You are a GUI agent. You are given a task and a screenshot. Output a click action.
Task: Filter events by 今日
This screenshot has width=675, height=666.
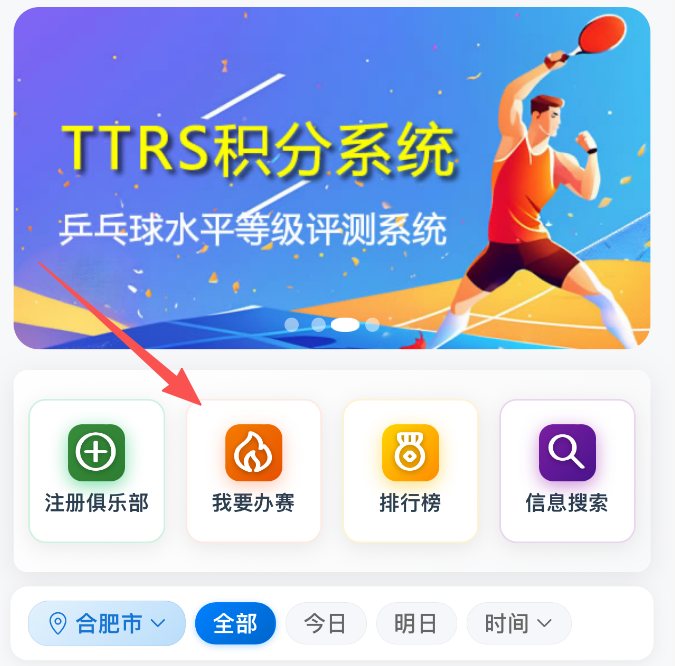(x=325, y=624)
